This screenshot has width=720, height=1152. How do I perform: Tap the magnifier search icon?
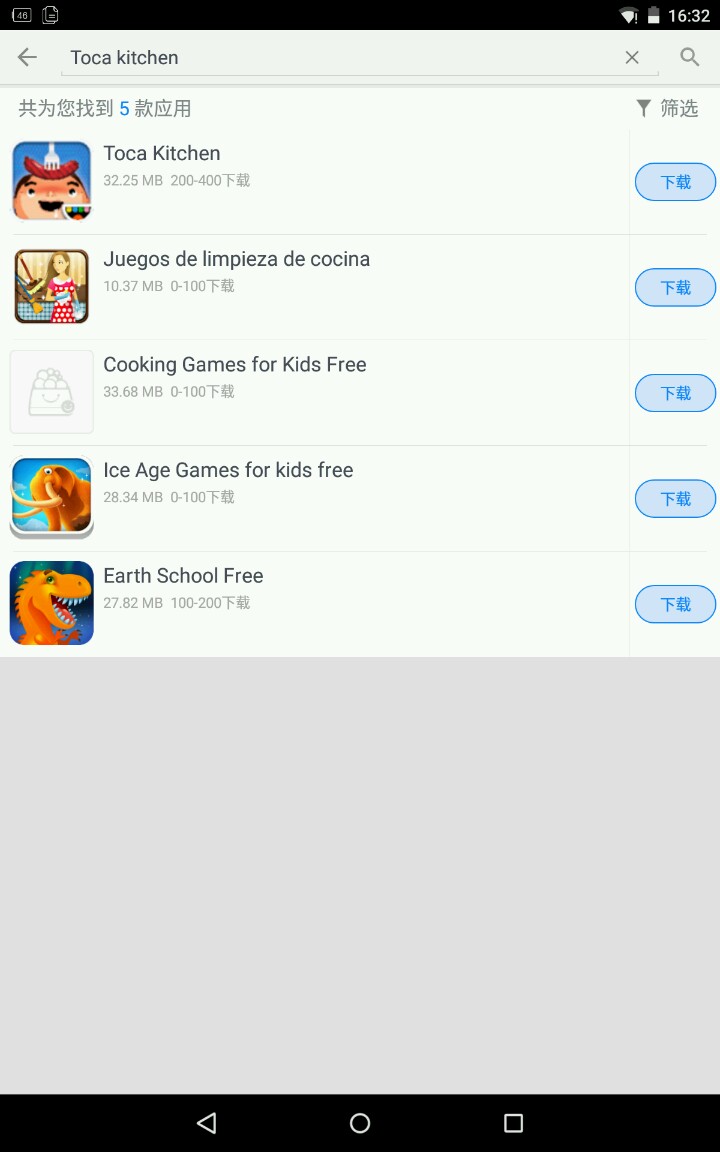pyautogui.click(x=690, y=57)
